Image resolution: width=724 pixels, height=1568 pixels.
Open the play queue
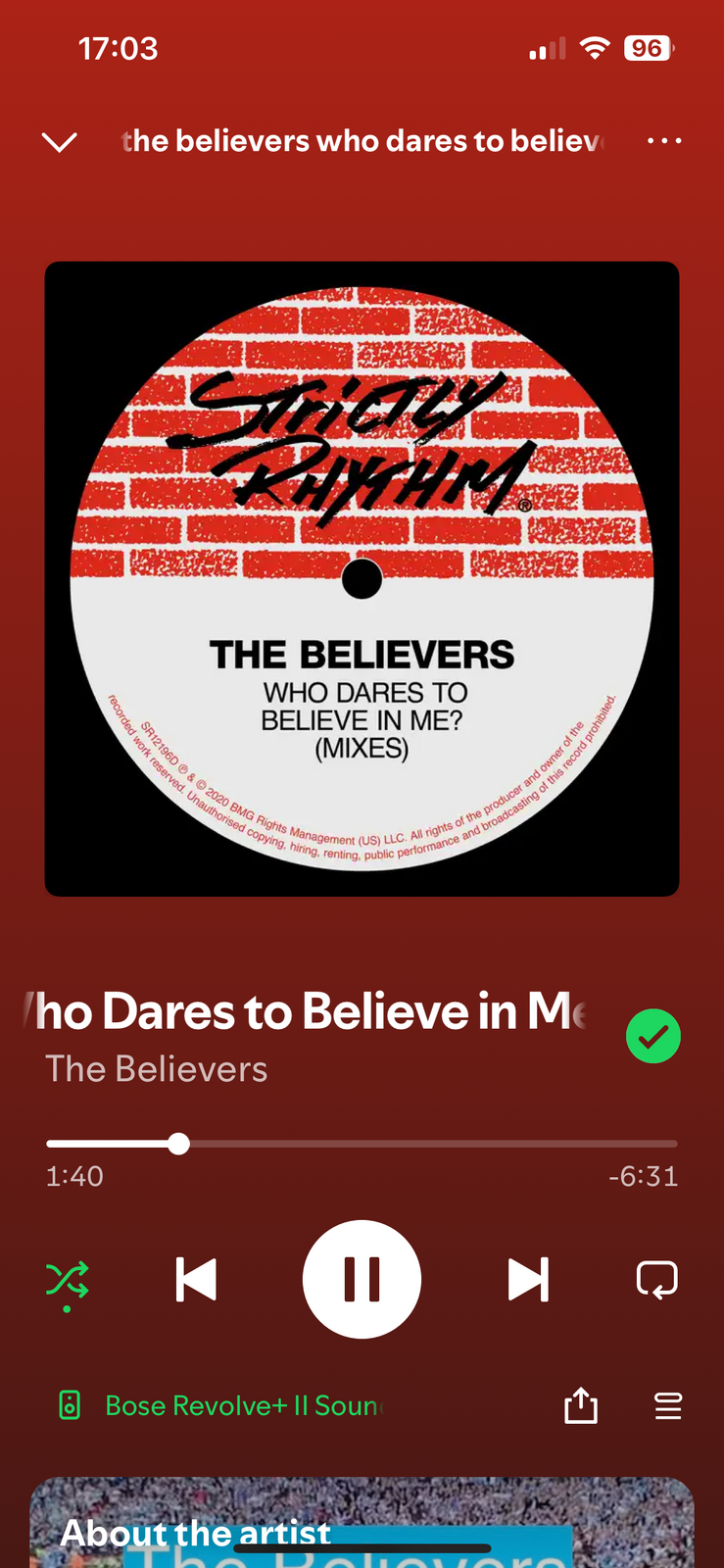tap(668, 1405)
